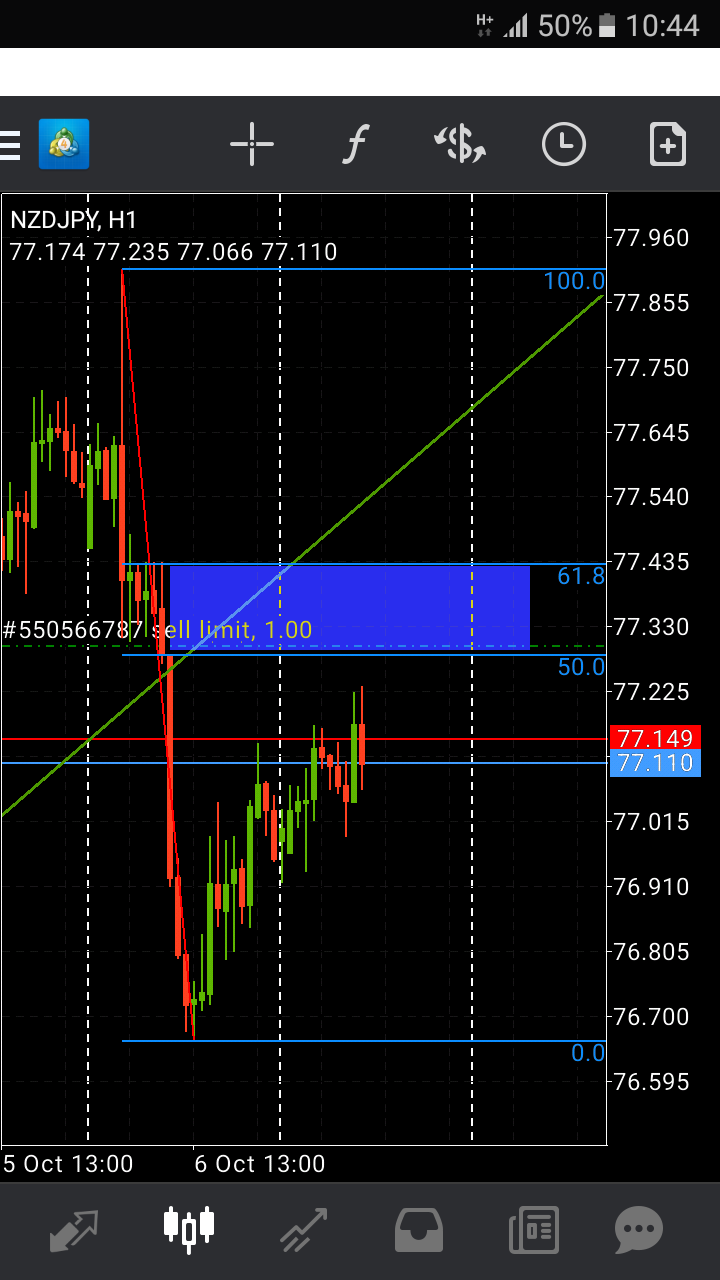
Task: Create a new order
Action: click(667, 145)
